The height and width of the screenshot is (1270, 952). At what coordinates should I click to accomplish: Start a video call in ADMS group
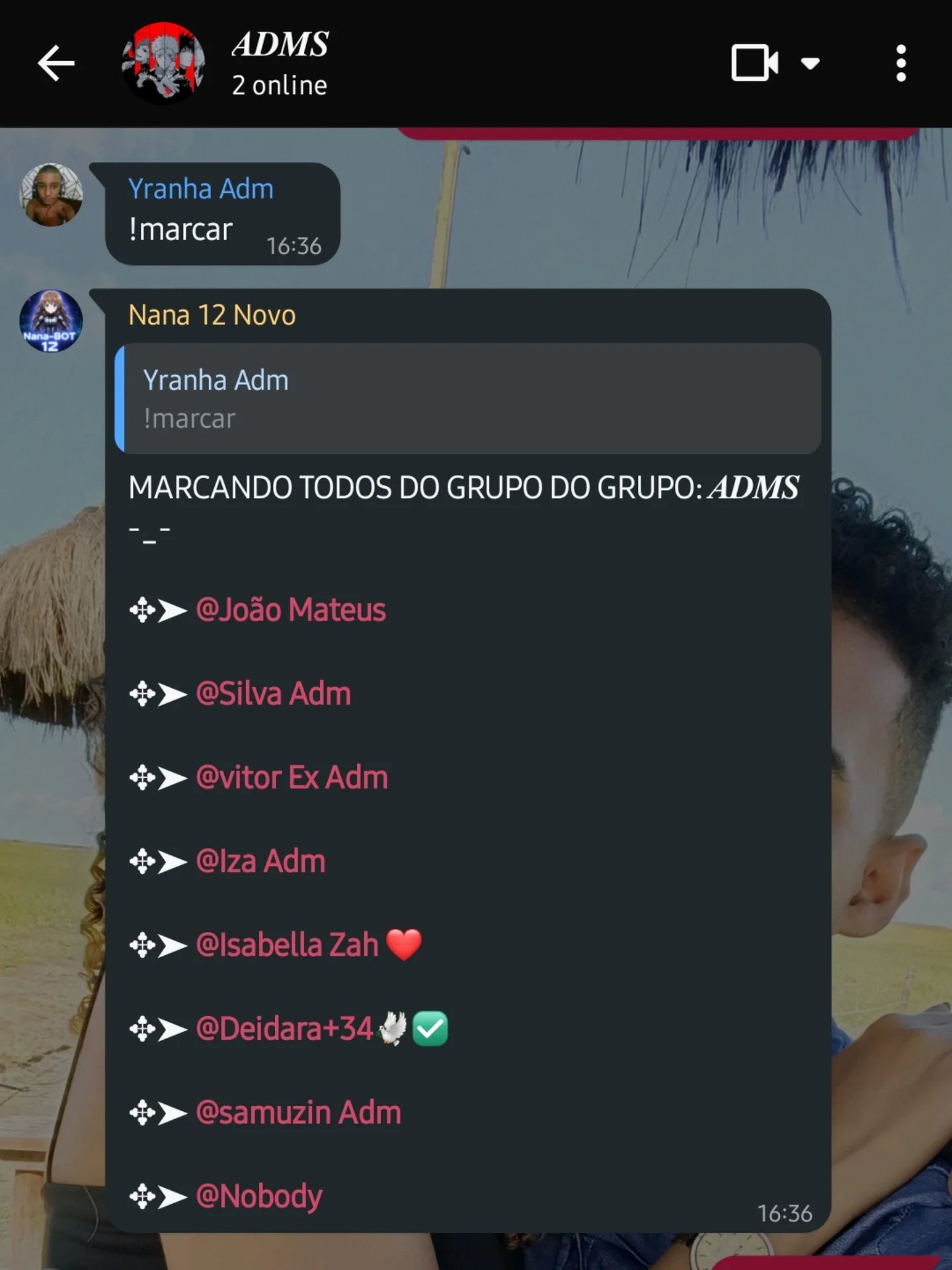pos(754,63)
